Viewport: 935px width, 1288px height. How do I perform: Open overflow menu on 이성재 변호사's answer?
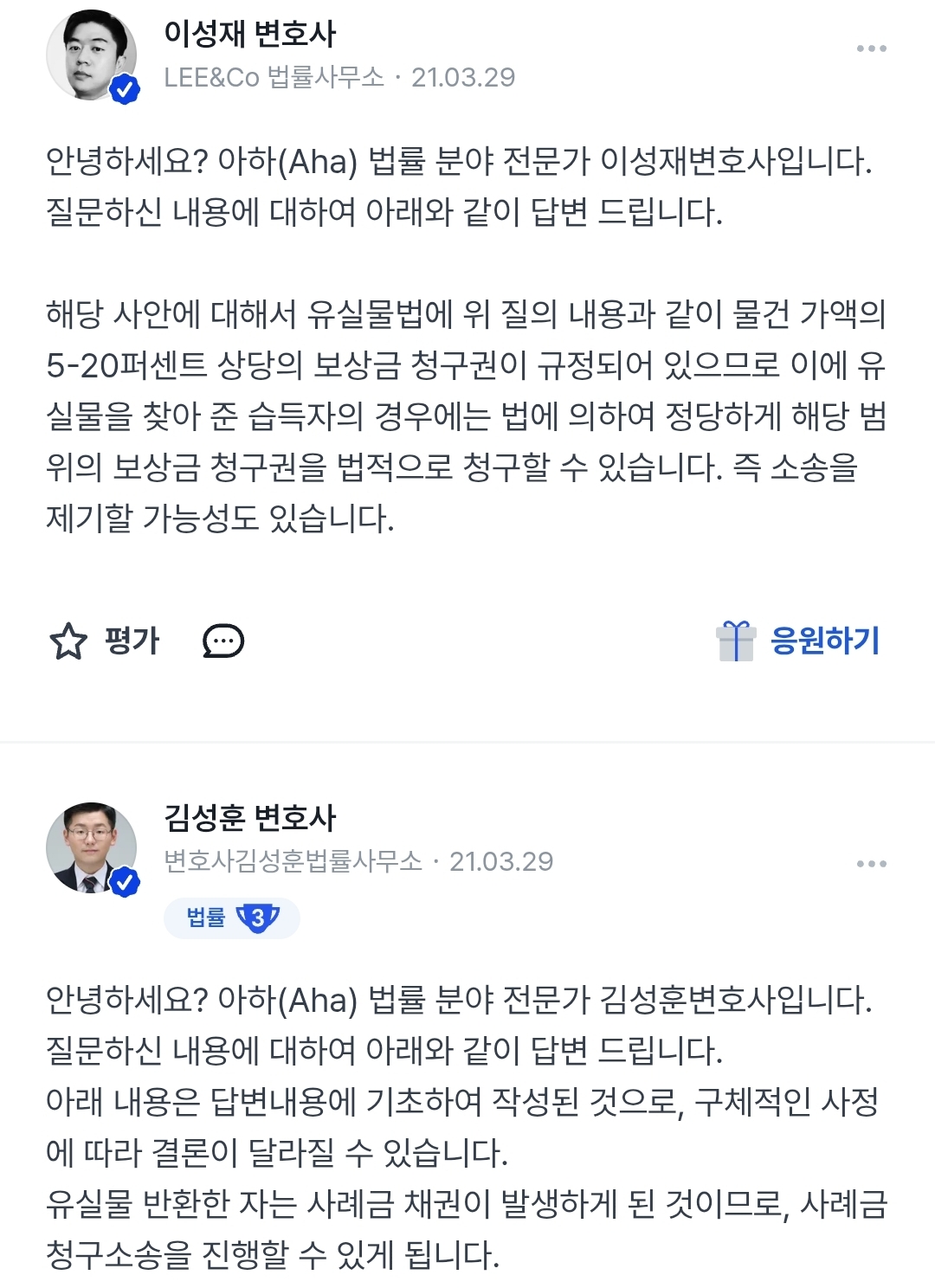point(871,48)
